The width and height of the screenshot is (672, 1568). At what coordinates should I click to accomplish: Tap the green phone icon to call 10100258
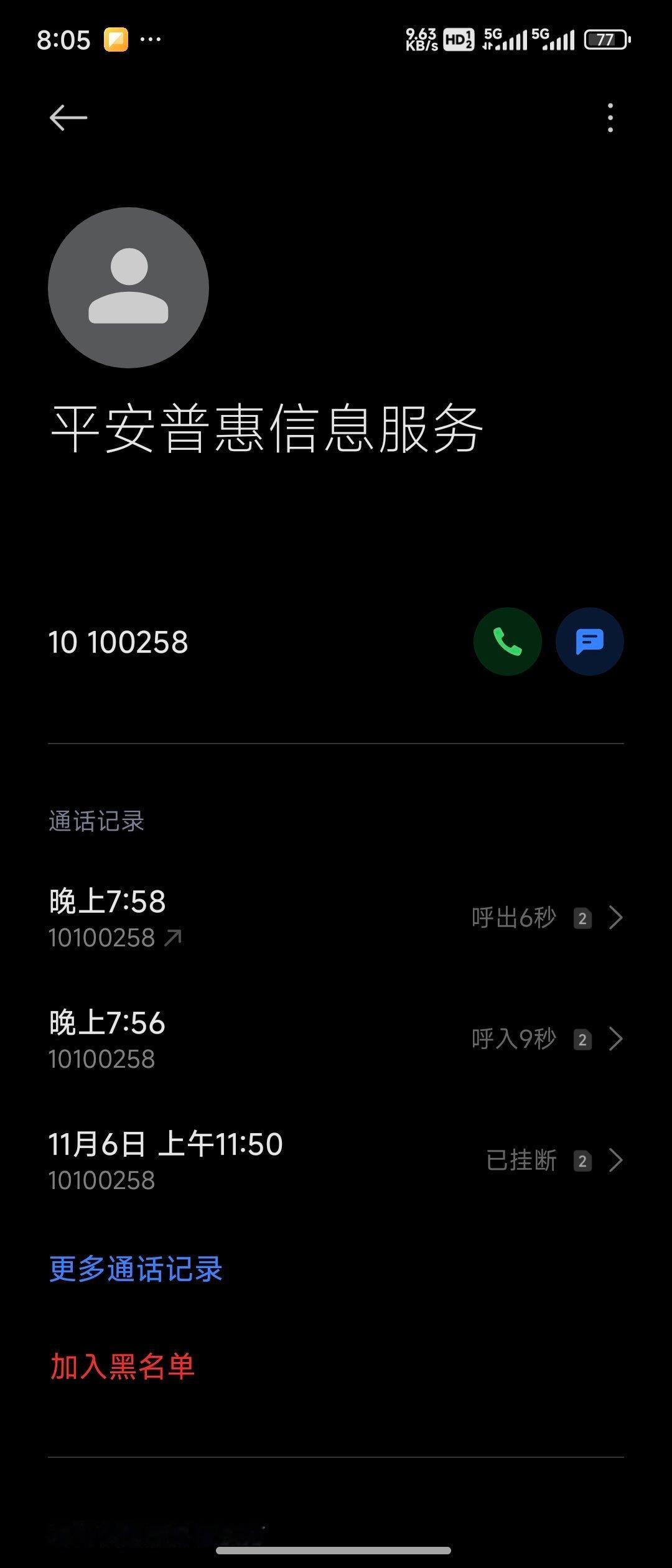(x=506, y=641)
